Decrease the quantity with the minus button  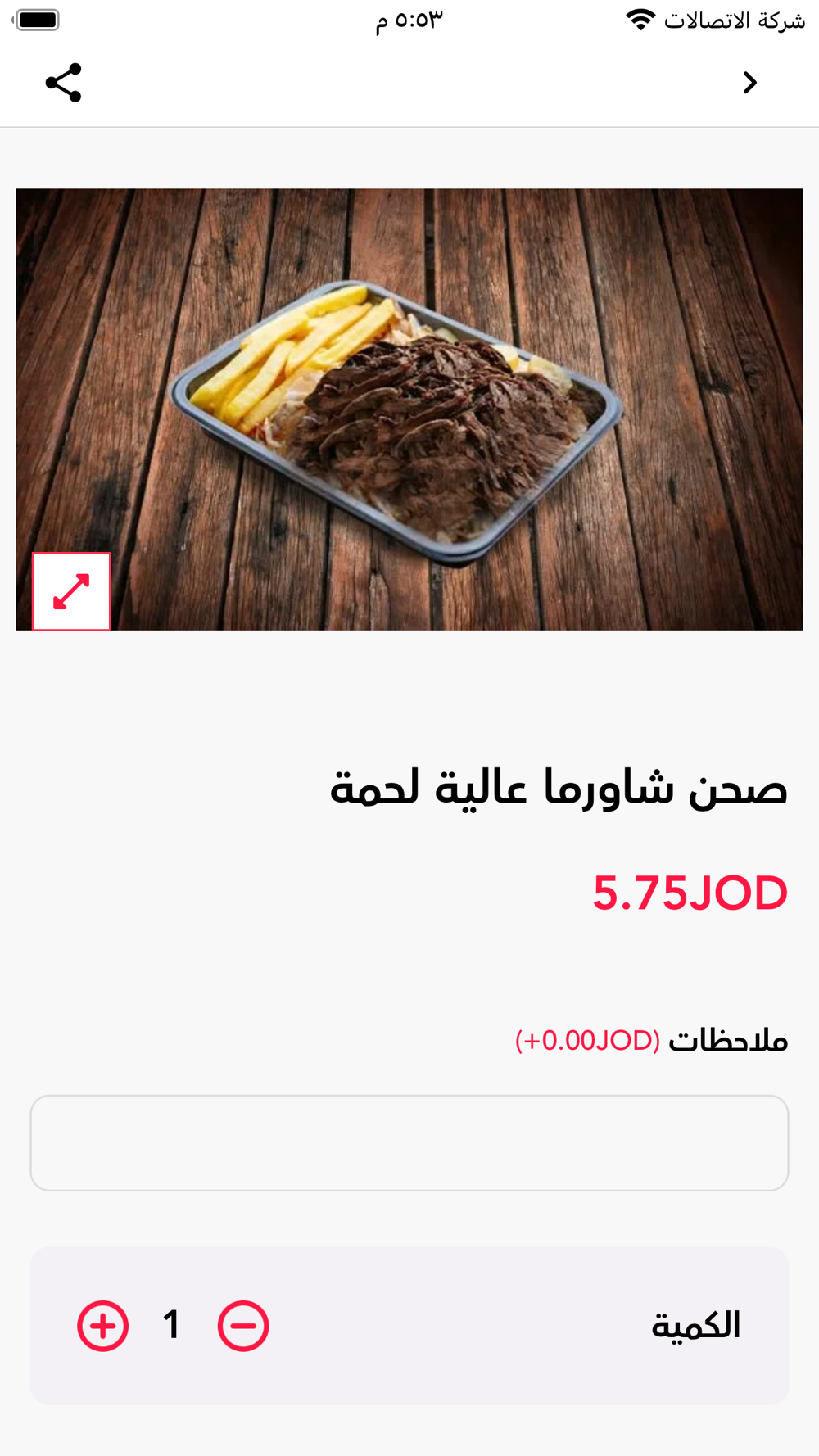(x=243, y=1325)
